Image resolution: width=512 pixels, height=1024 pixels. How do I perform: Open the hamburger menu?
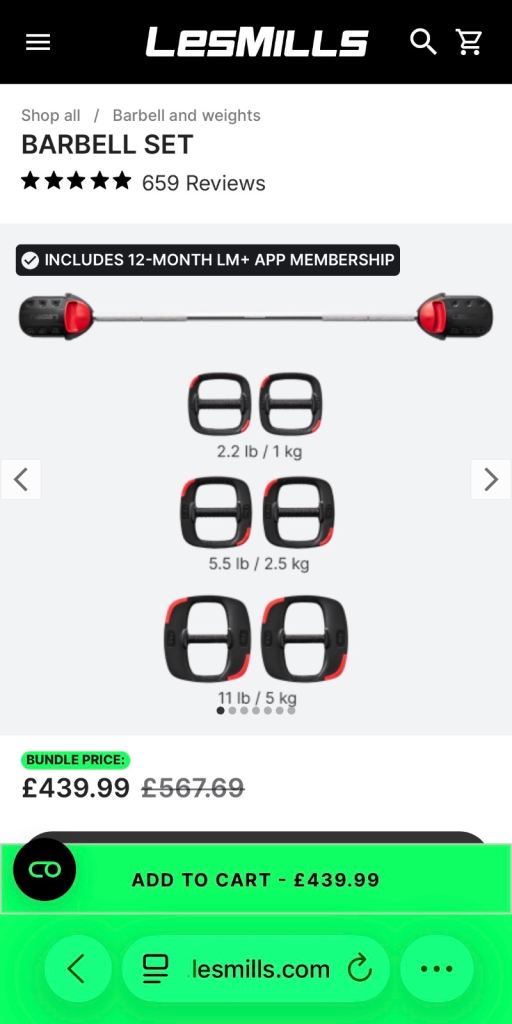38,42
